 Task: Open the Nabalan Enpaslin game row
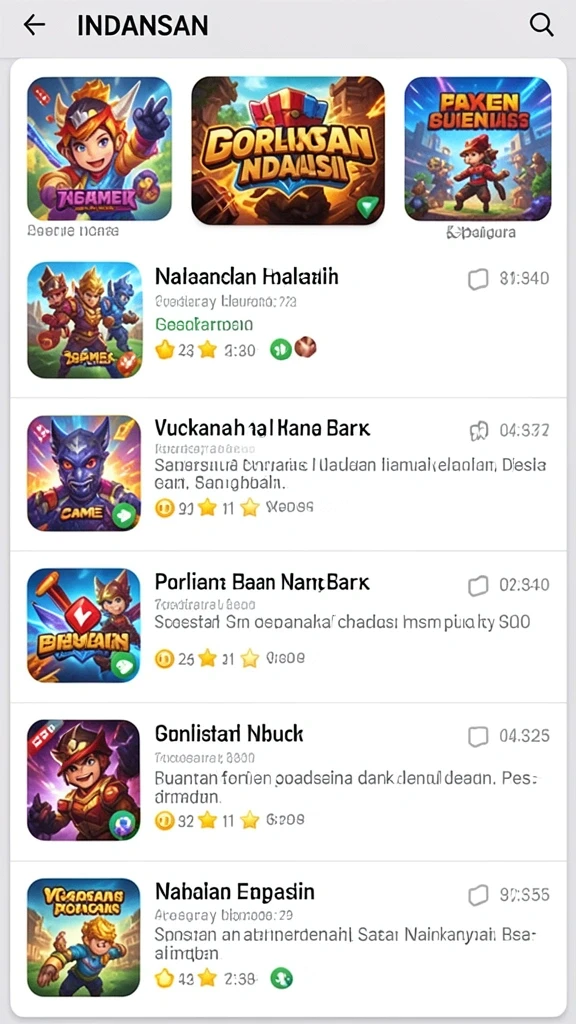coord(288,936)
